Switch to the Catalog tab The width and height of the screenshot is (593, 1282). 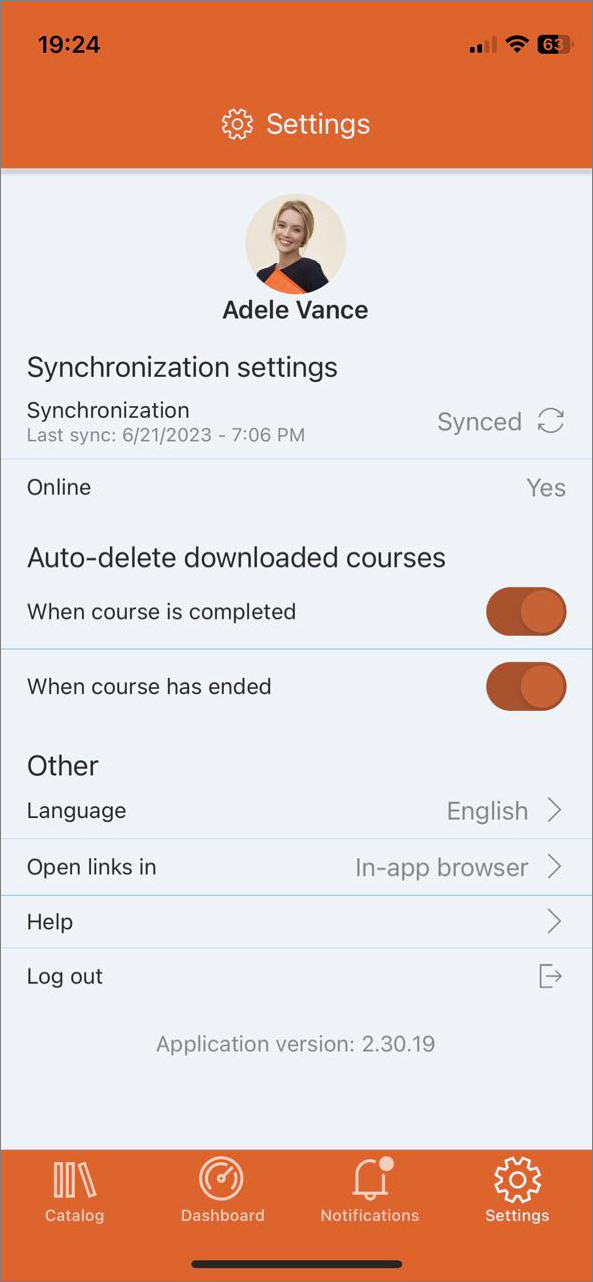click(x=75, y=1191)
